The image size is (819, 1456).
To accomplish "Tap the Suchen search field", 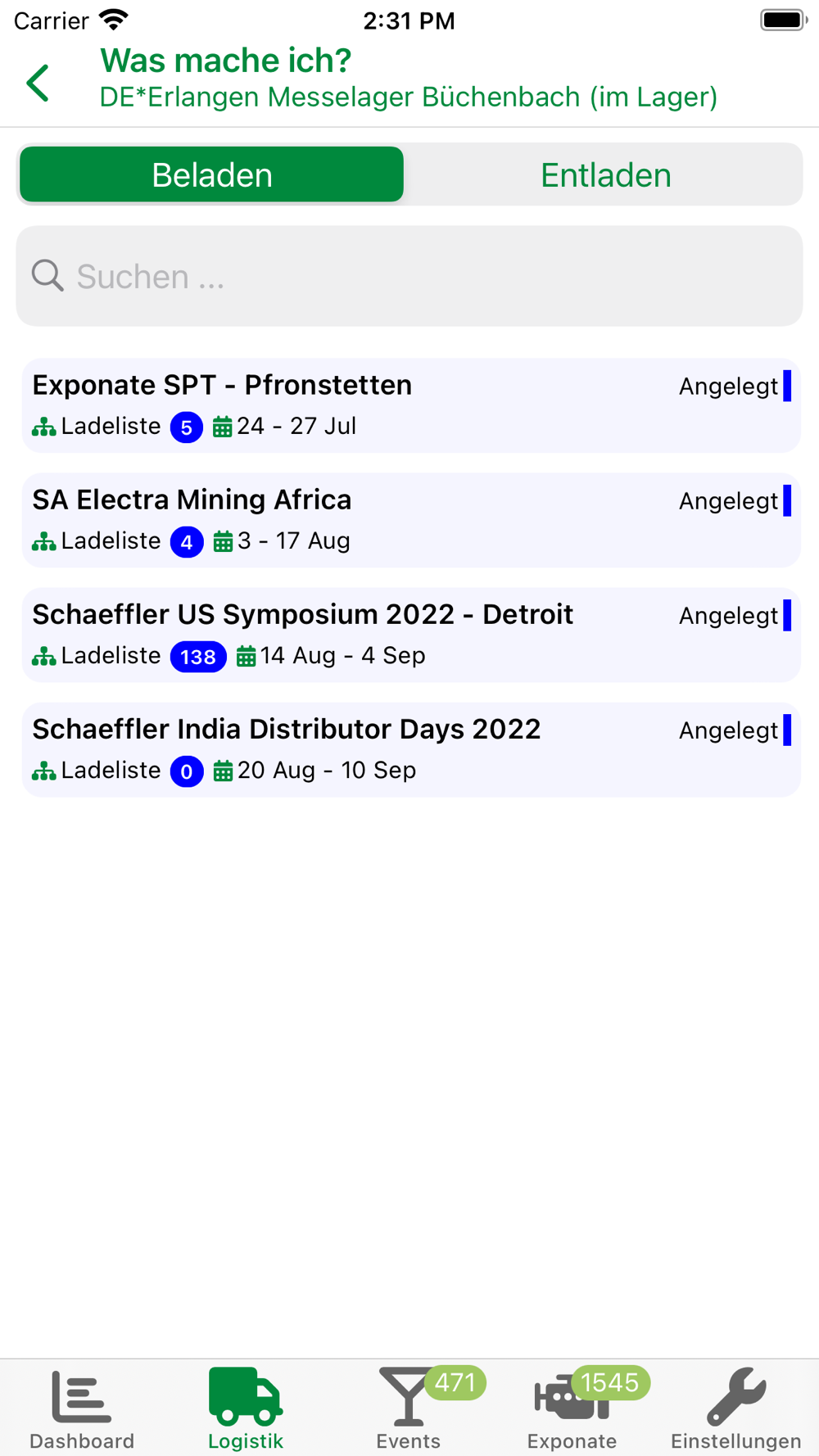I will pos(409,276).
